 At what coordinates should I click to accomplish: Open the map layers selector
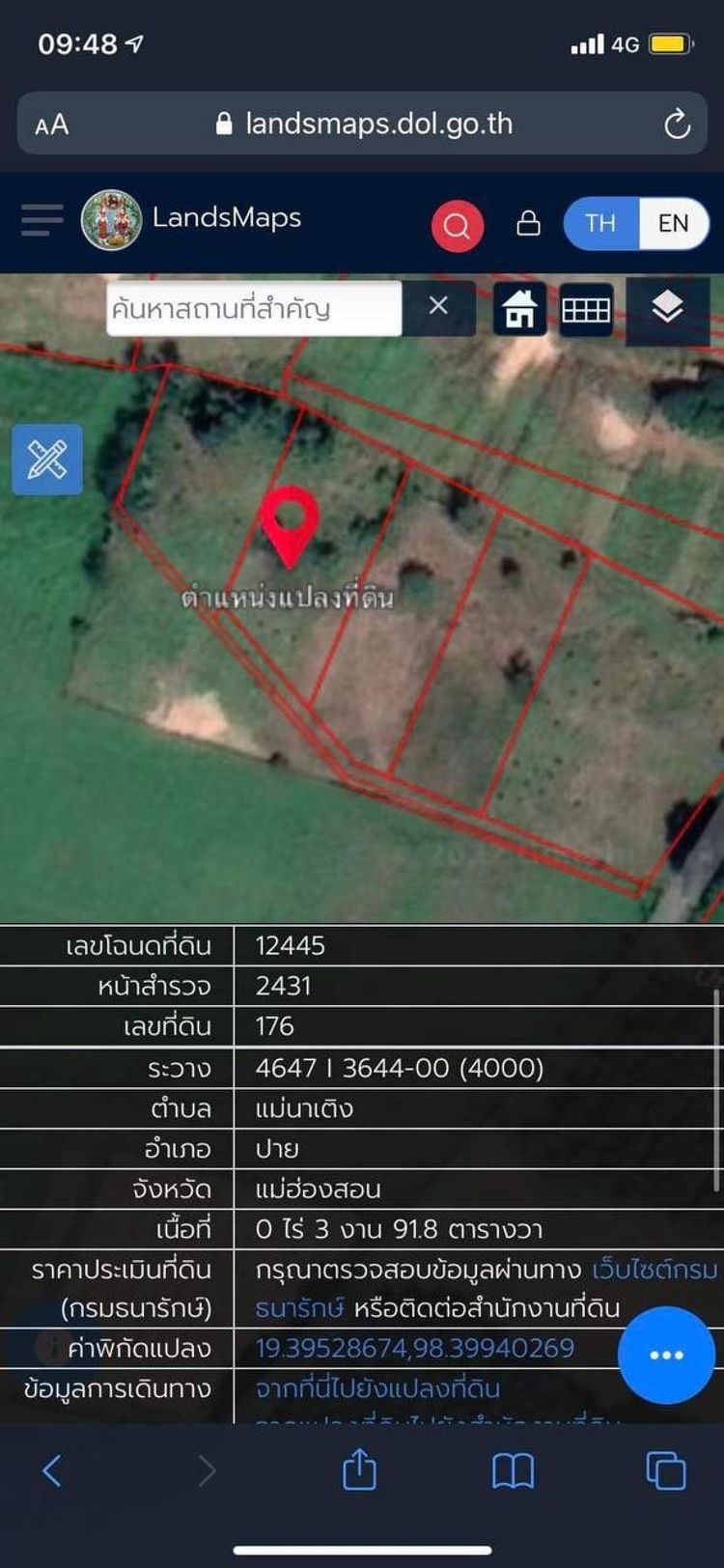coord(667,309)
